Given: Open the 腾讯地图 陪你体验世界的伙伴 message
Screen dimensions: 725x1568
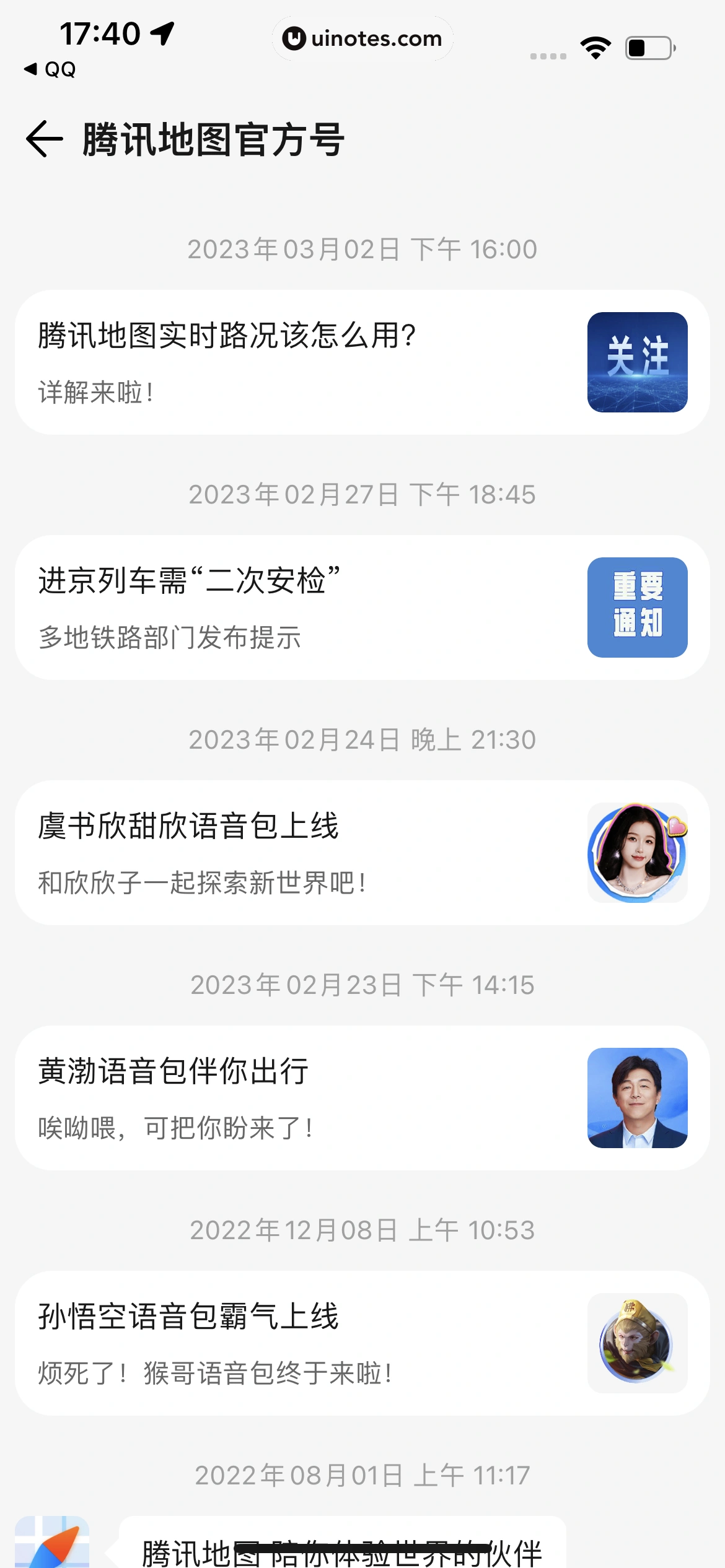Looking at the screenshot, I should coord(342,1549).
